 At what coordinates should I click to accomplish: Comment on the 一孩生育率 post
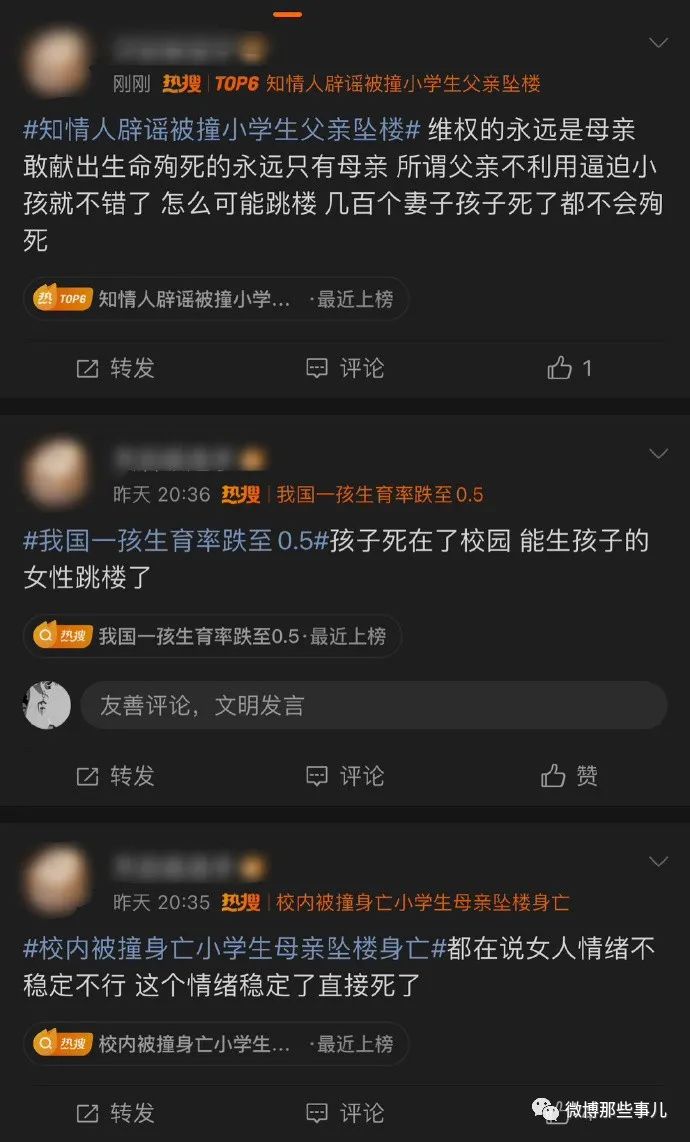click(x=345, y=776)
